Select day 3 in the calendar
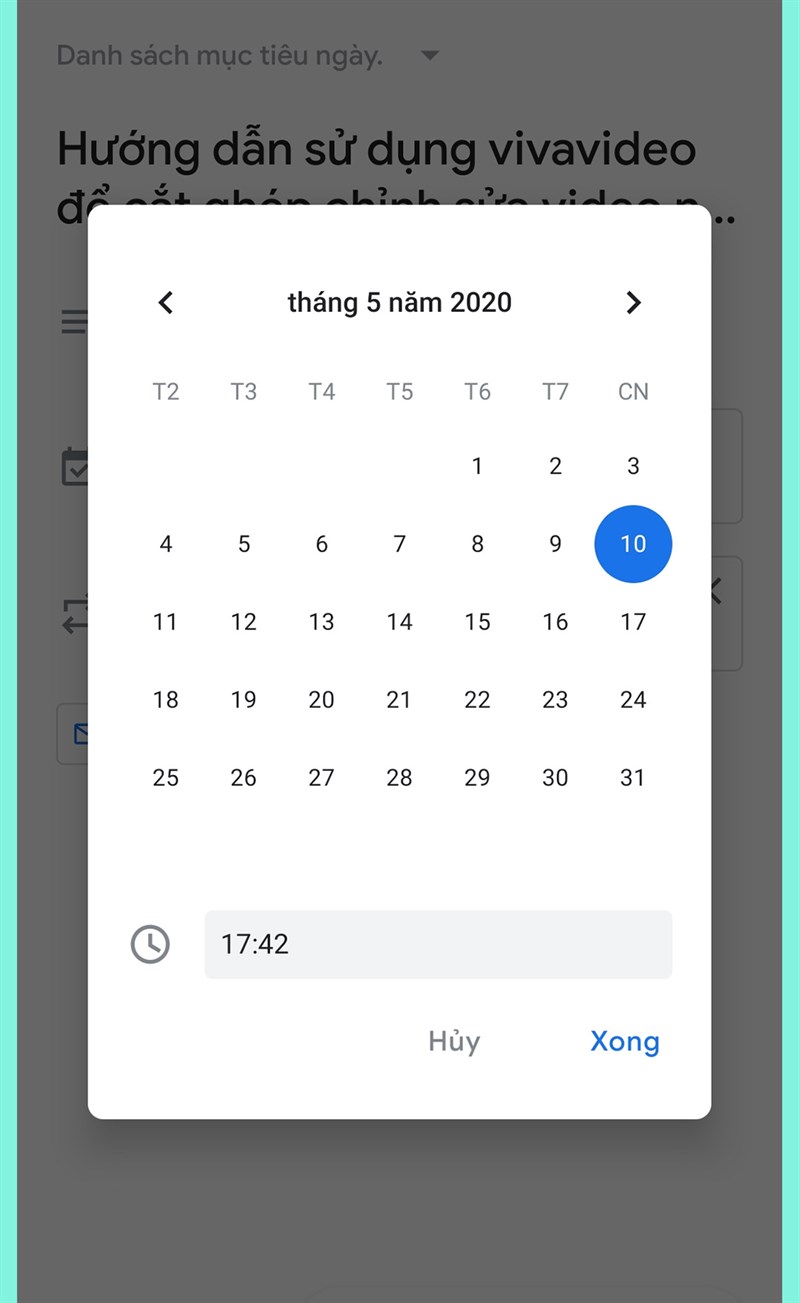The width and height of the screenshot is (800, 1303). click(633, 466)
